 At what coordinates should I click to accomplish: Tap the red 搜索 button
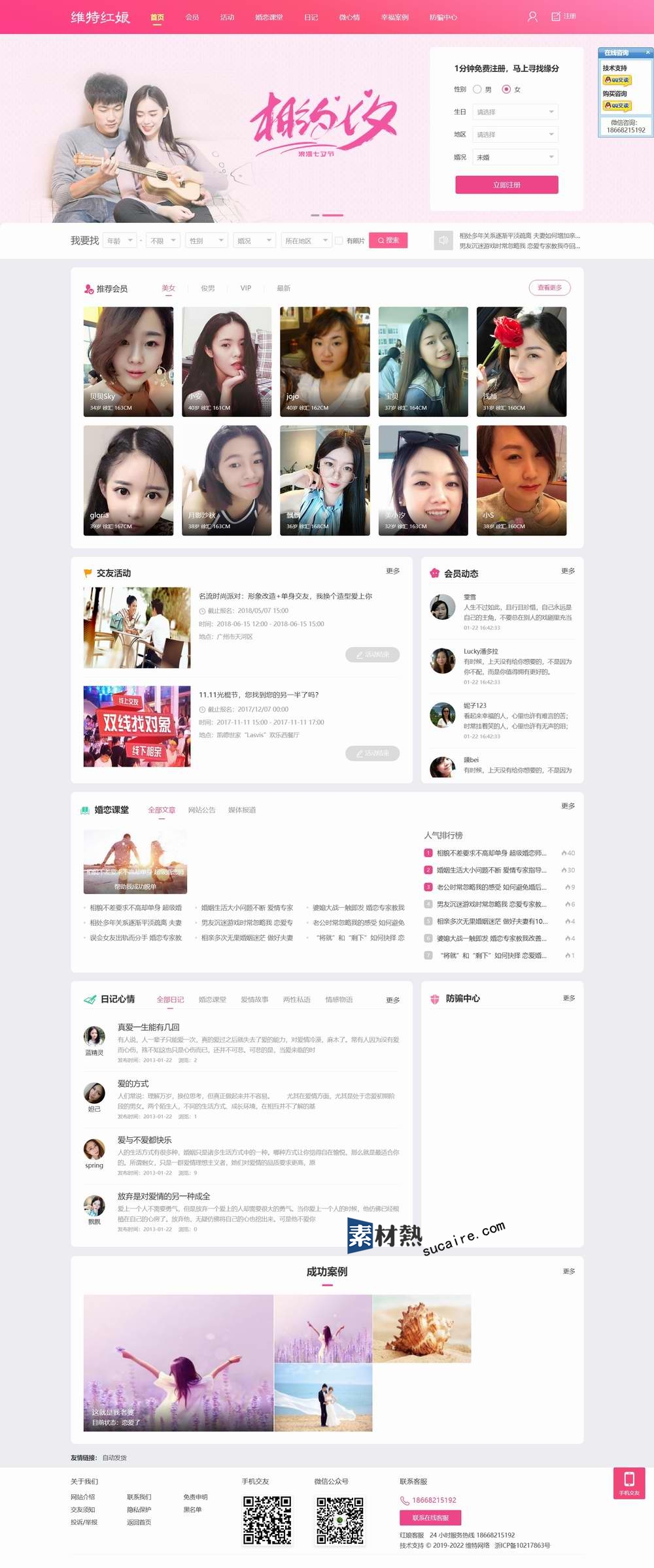pos(388,241)
